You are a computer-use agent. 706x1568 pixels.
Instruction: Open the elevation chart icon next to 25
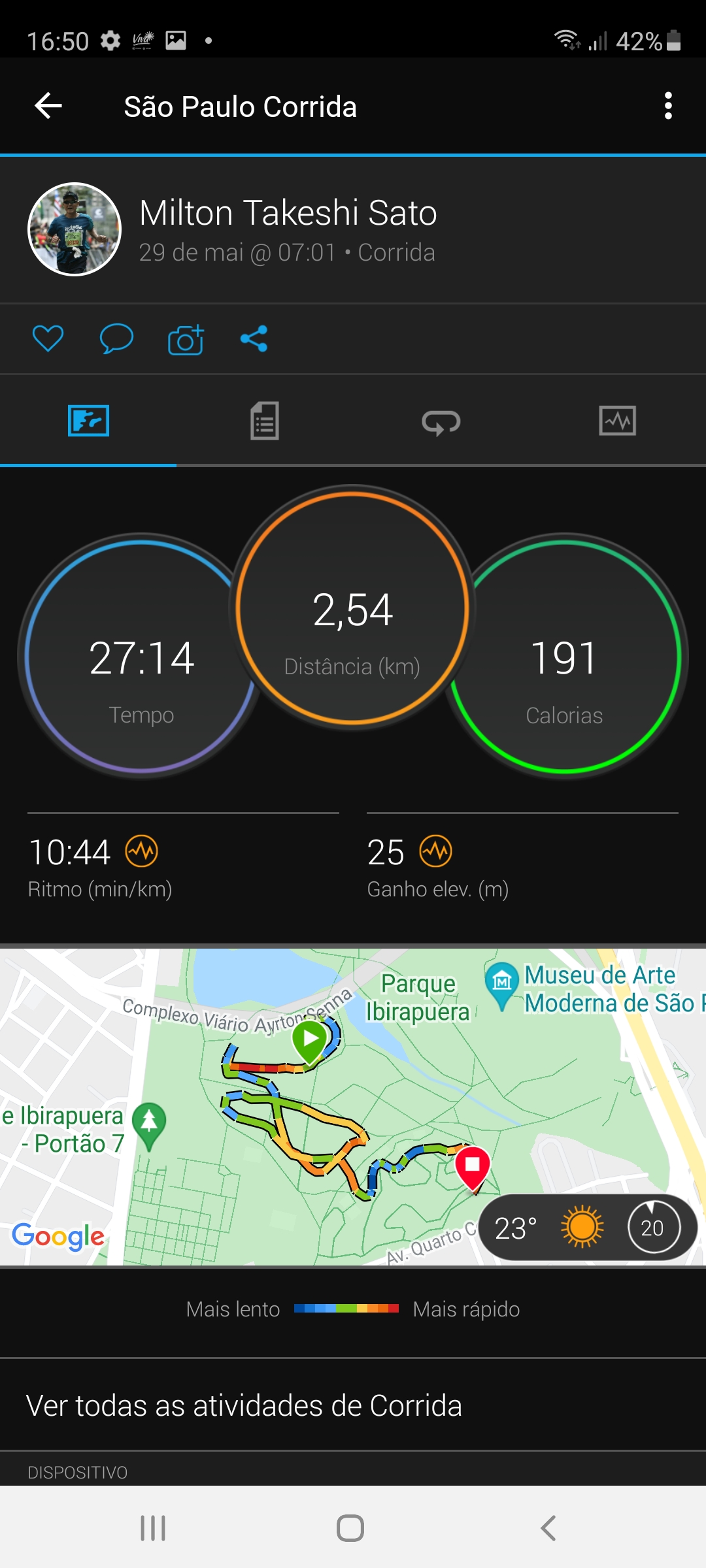pos(436,851)
